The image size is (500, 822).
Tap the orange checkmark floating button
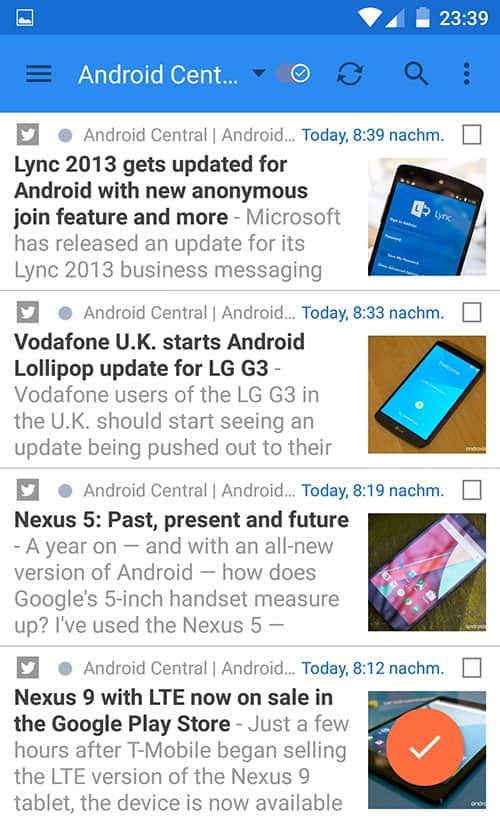[x=425, y=747]
